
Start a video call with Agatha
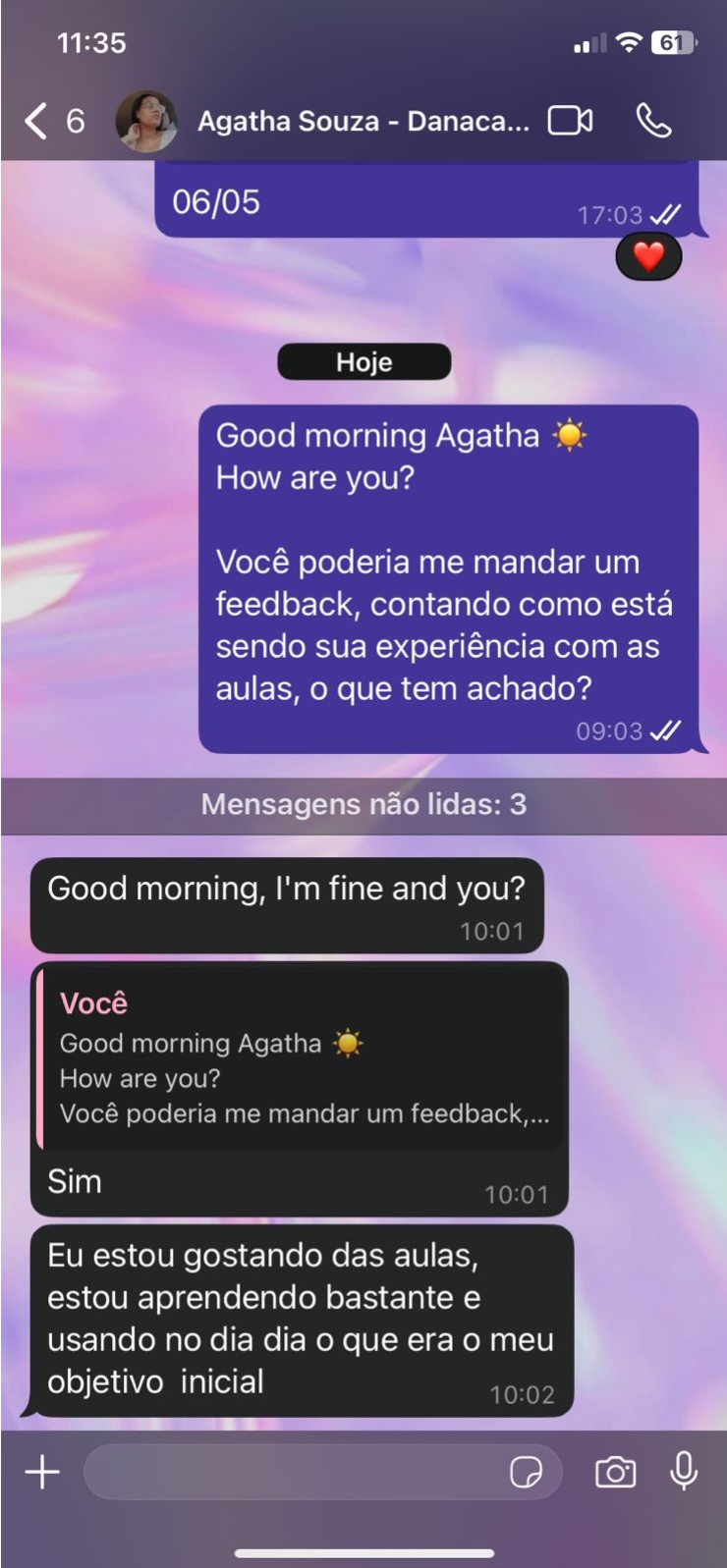coord(570,121)
